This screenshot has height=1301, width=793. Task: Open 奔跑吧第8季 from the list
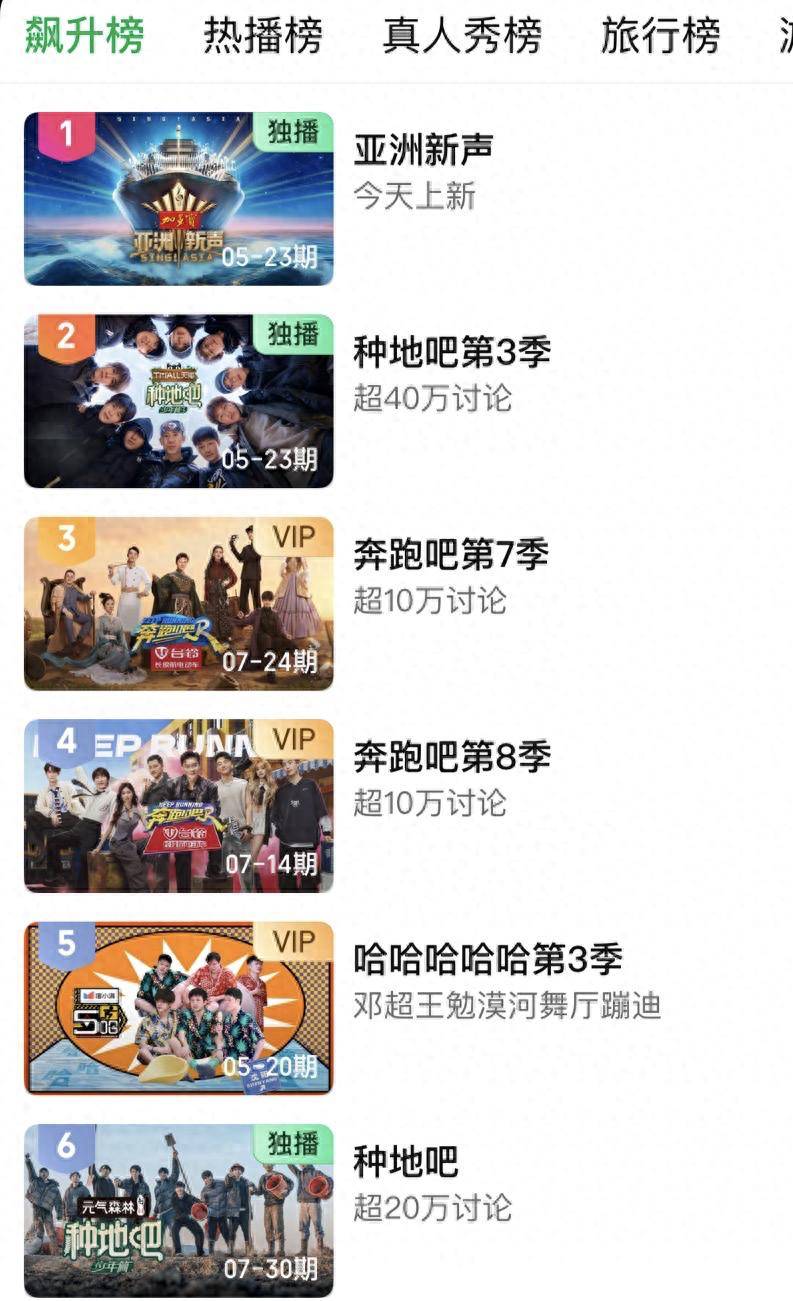coord(178,805)
